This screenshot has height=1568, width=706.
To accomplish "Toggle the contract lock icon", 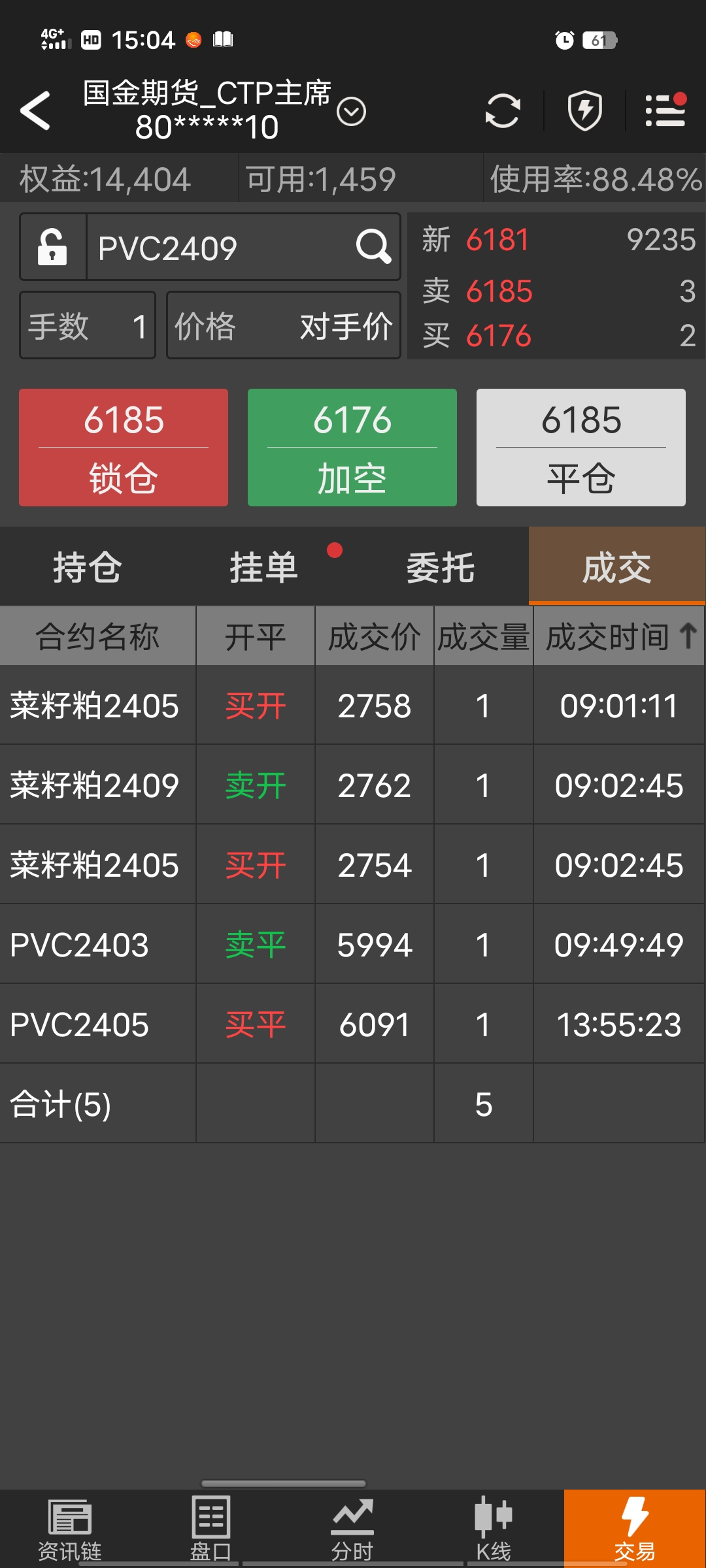I will [x=53, y=247].
